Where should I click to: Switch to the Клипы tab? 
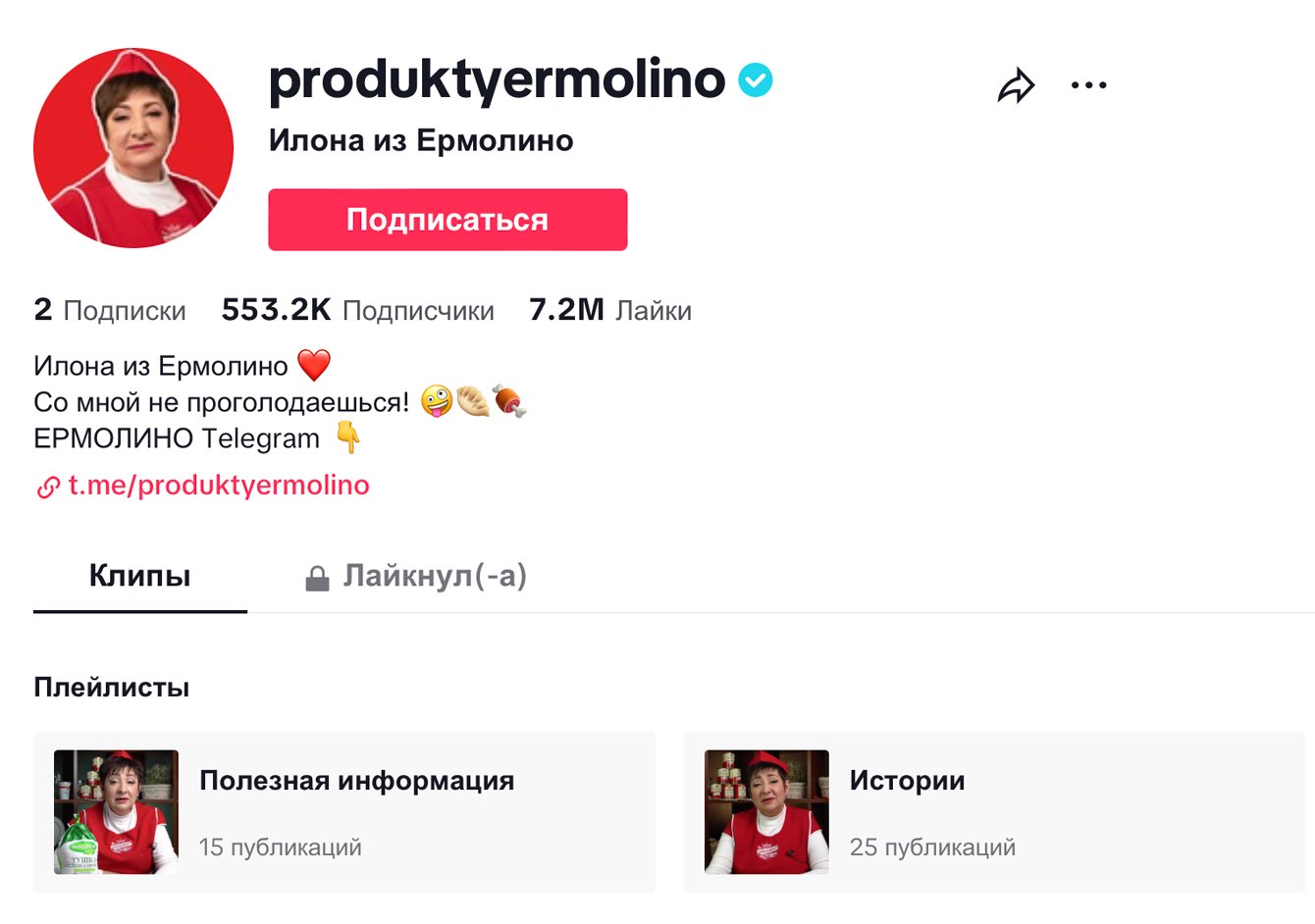pos(139,576)
